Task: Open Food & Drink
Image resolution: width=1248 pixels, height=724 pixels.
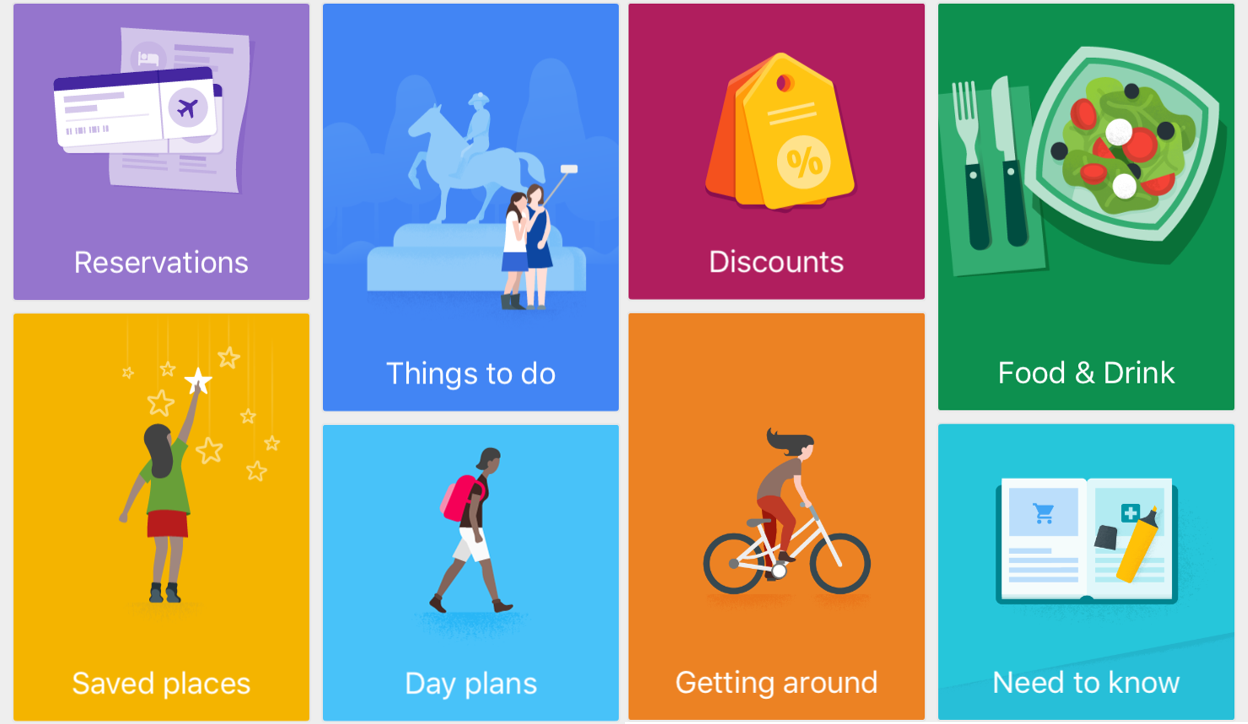Action: click(1086, 207)
